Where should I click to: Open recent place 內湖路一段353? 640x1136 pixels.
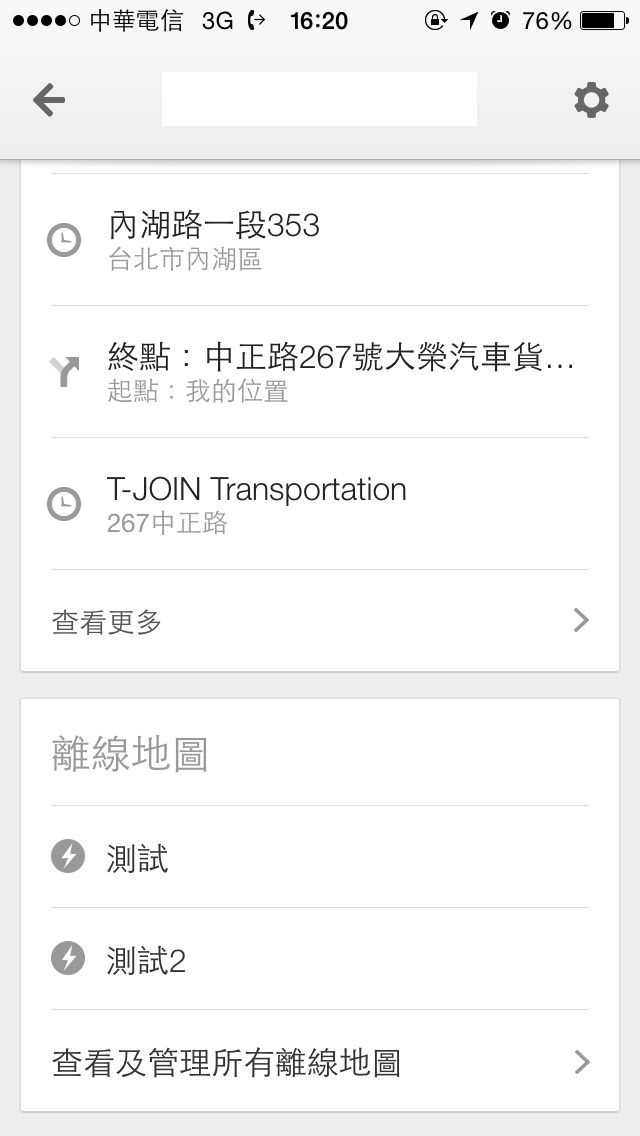tap(320, 240)
